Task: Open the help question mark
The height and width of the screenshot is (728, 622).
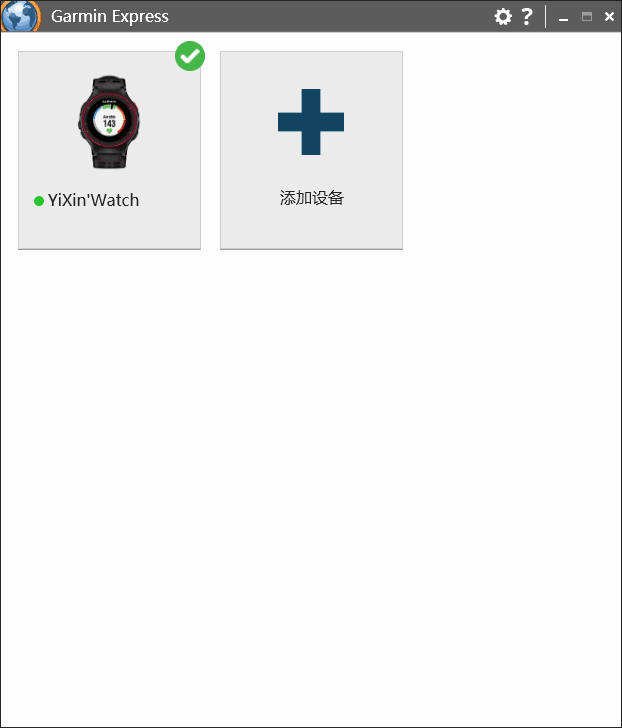Action: [x=527, y=16]
